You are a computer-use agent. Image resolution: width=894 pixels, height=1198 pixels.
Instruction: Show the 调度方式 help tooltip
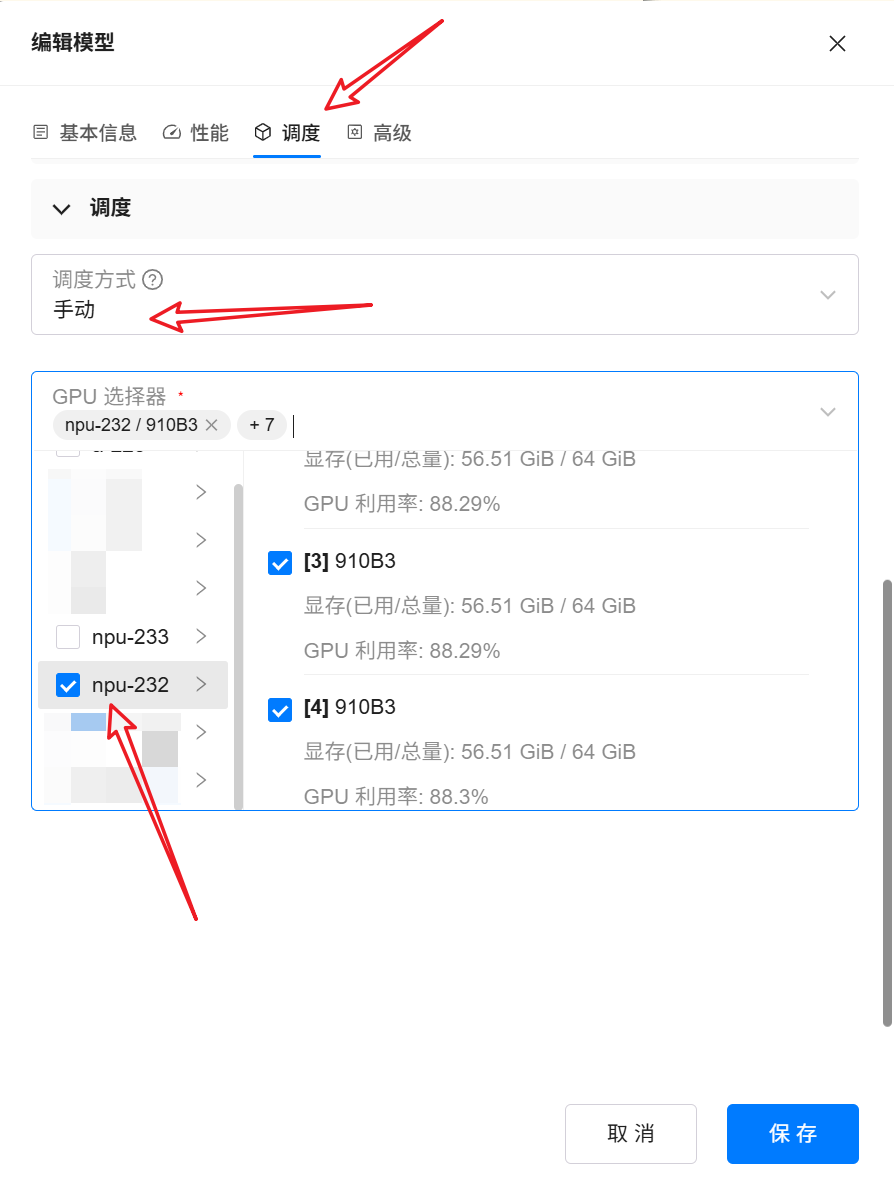tap(153, 280)
